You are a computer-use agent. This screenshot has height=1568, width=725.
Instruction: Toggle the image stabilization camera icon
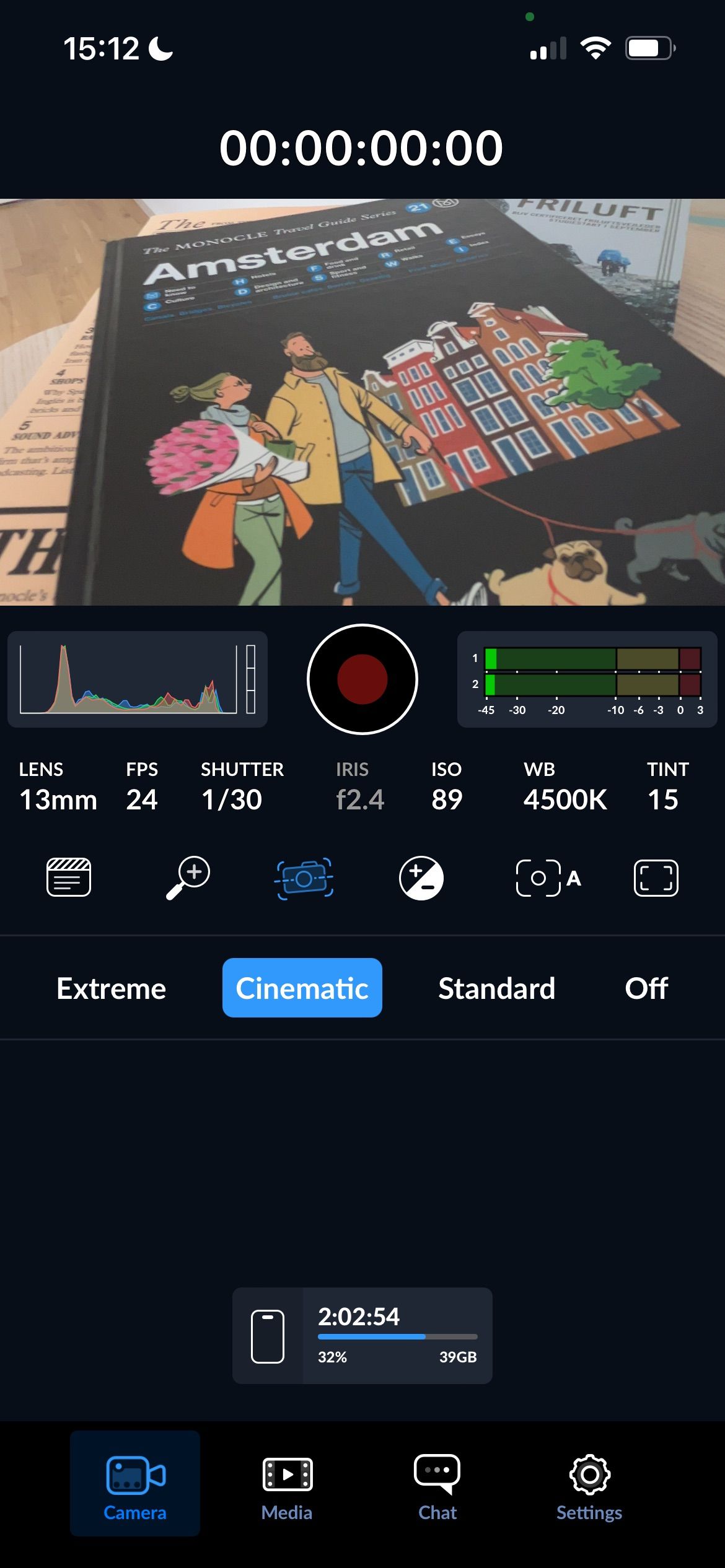pyautogui.click(x=304, y=878)
